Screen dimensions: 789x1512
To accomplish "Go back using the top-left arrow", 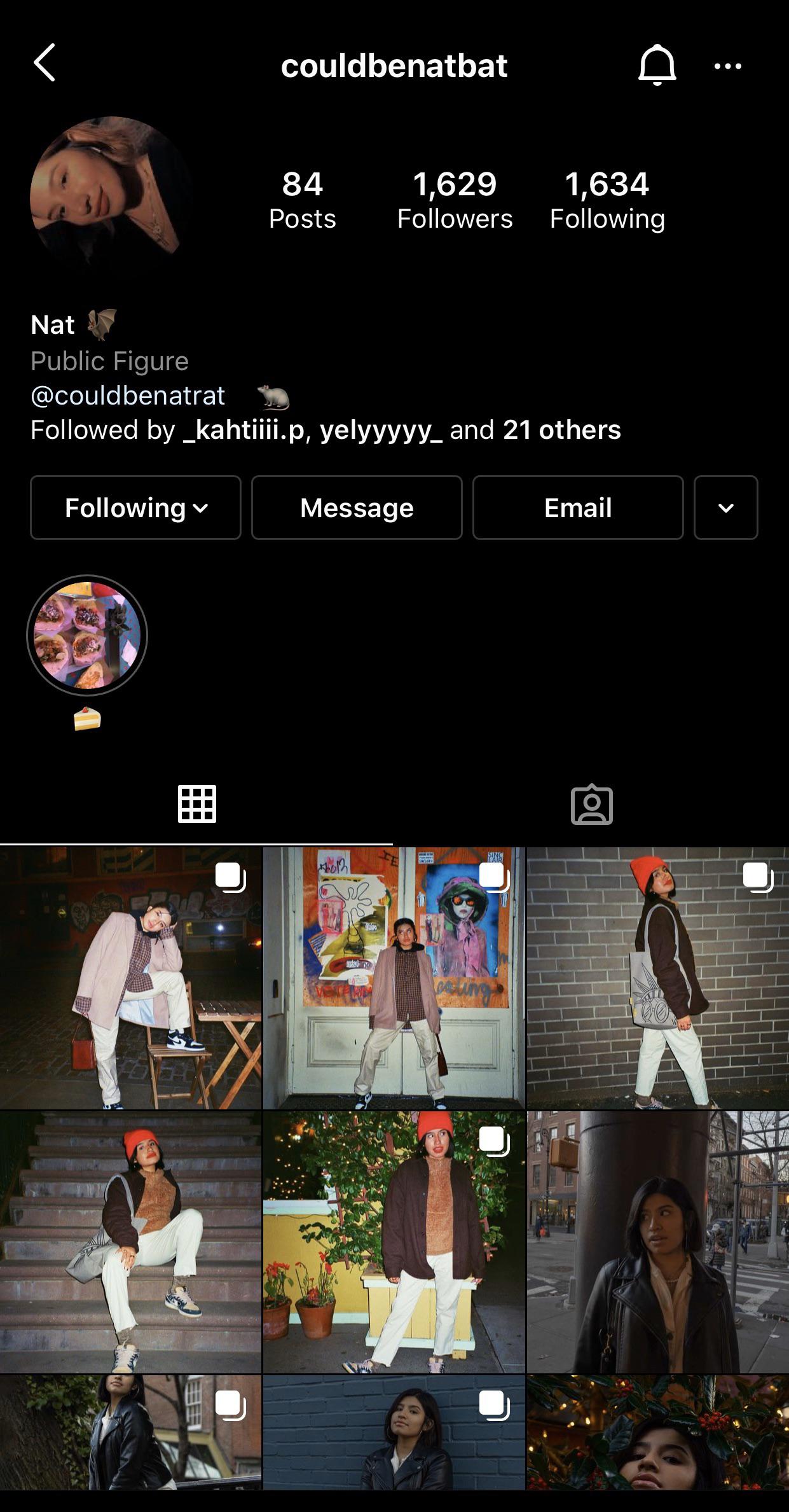I will pos(45,63).
